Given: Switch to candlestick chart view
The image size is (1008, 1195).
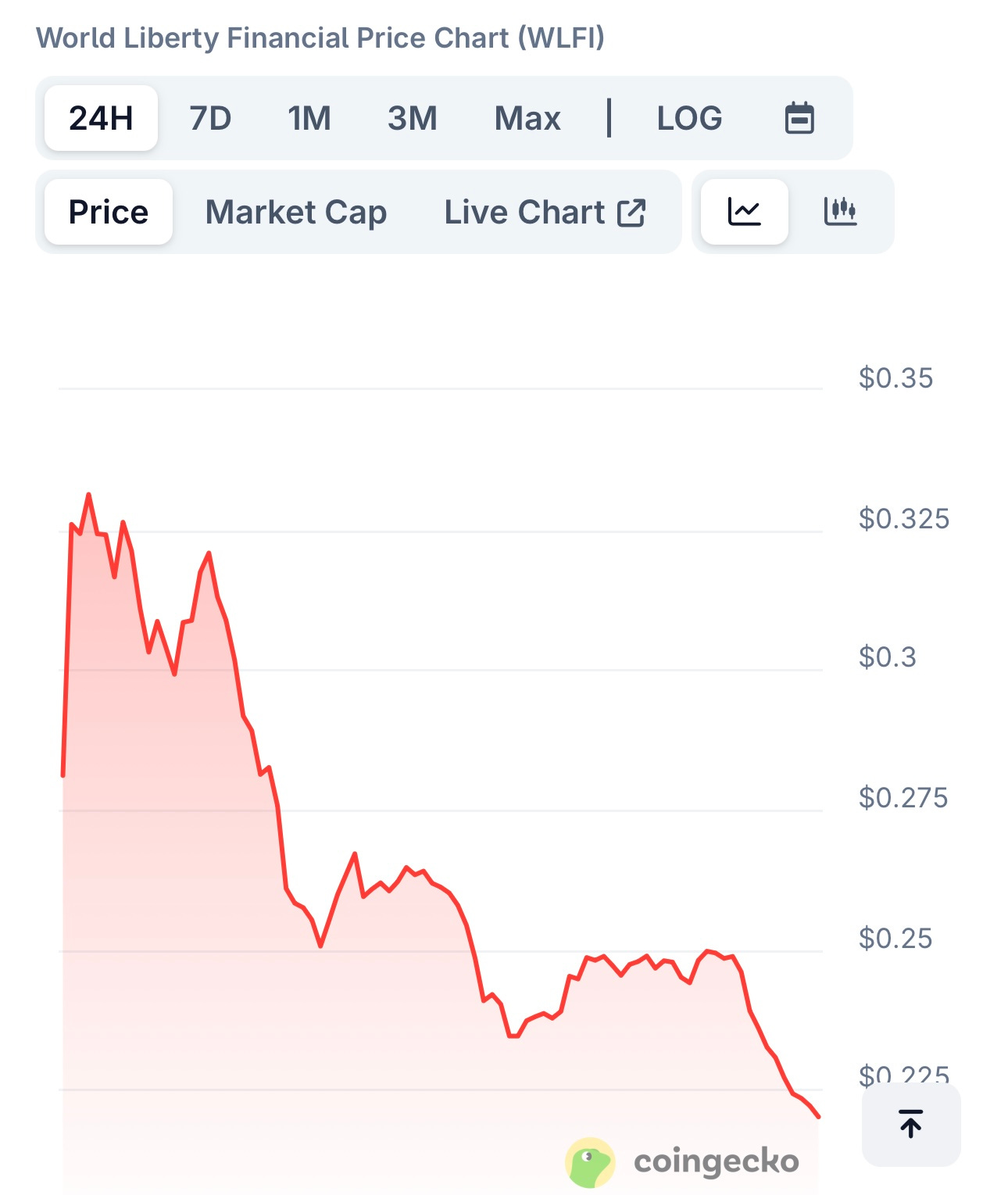Looking at the screenshot, I should (x=840, y=213).
